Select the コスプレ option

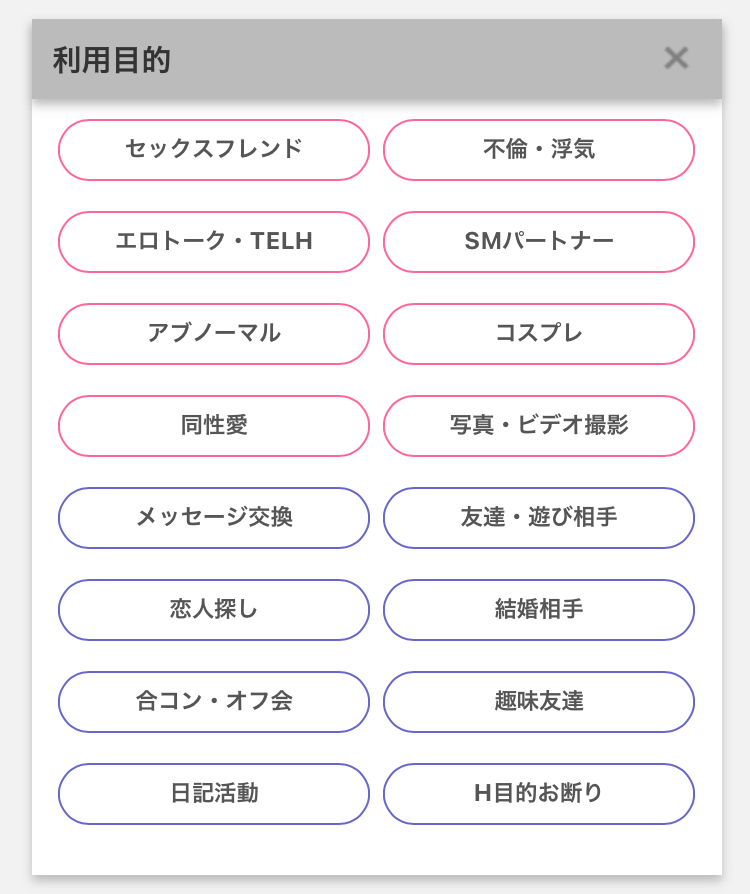tap(539, 334)
